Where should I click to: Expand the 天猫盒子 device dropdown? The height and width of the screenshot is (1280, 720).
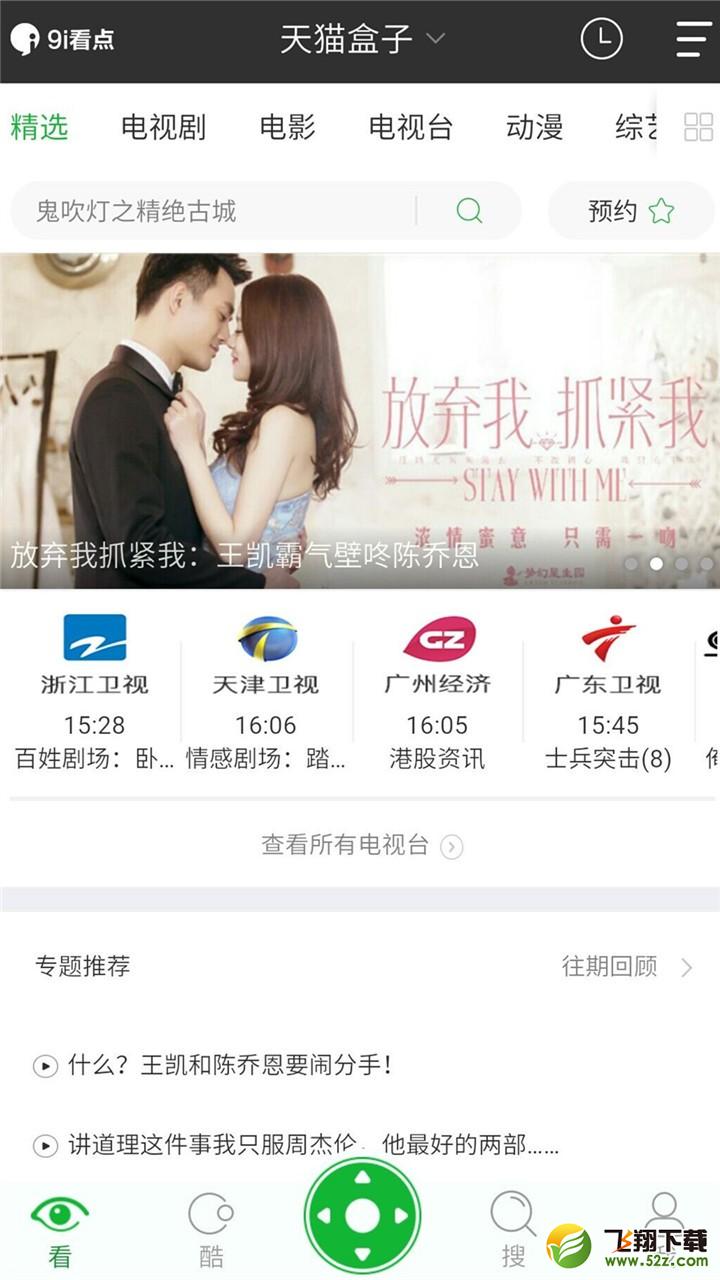(x=362, y=40)
